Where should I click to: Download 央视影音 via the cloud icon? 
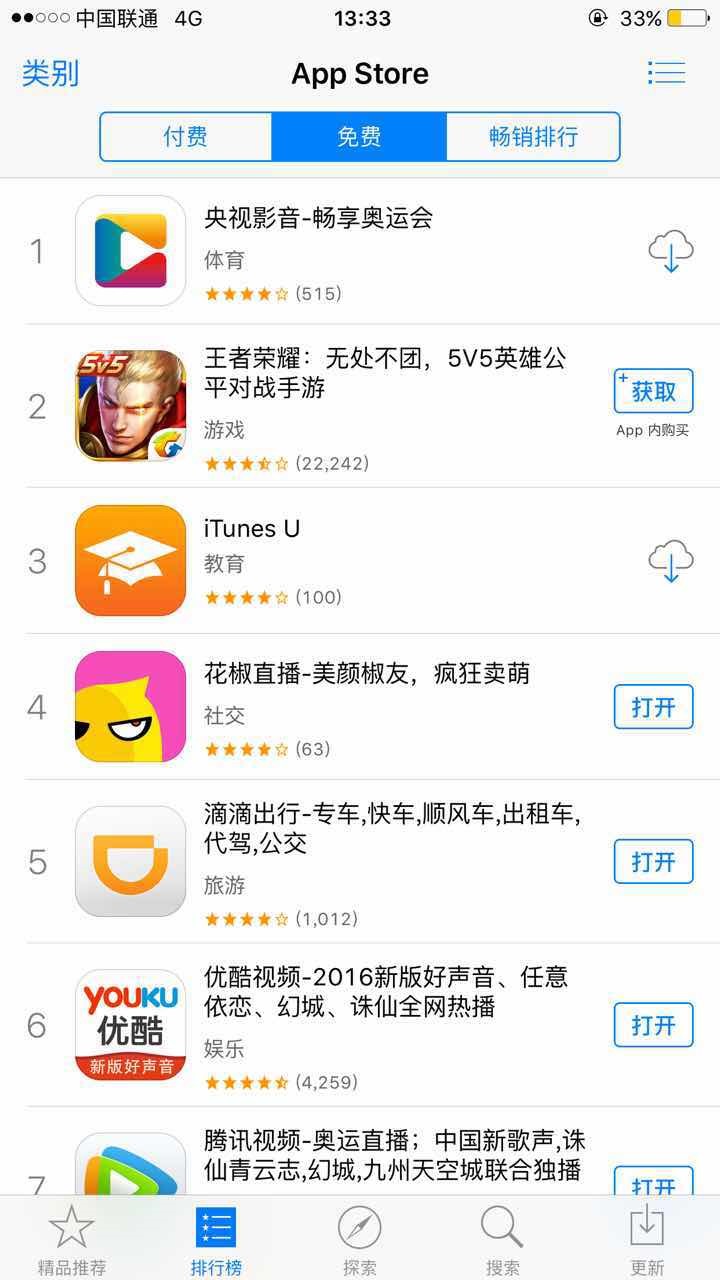(670, 251)
